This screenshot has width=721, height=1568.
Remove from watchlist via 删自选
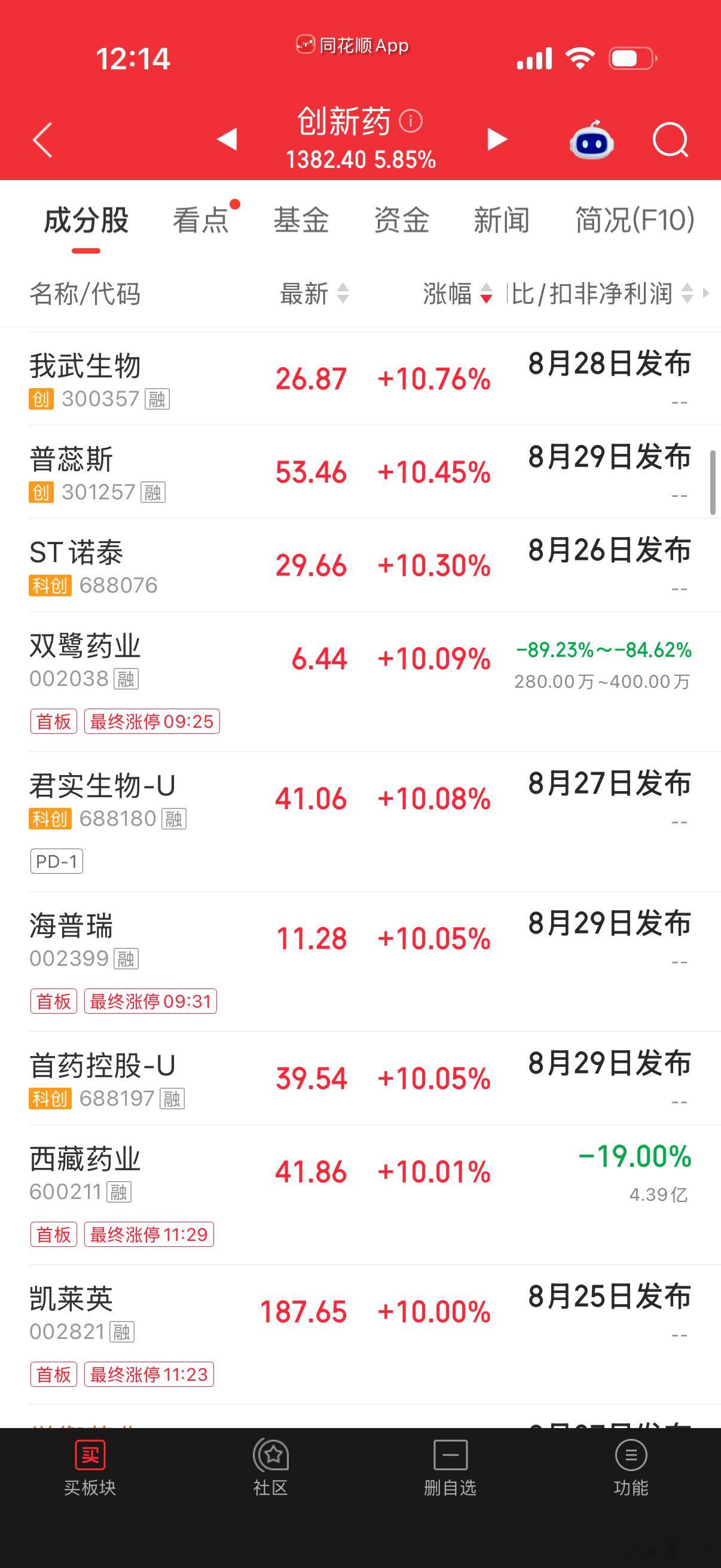point(450,1468)
